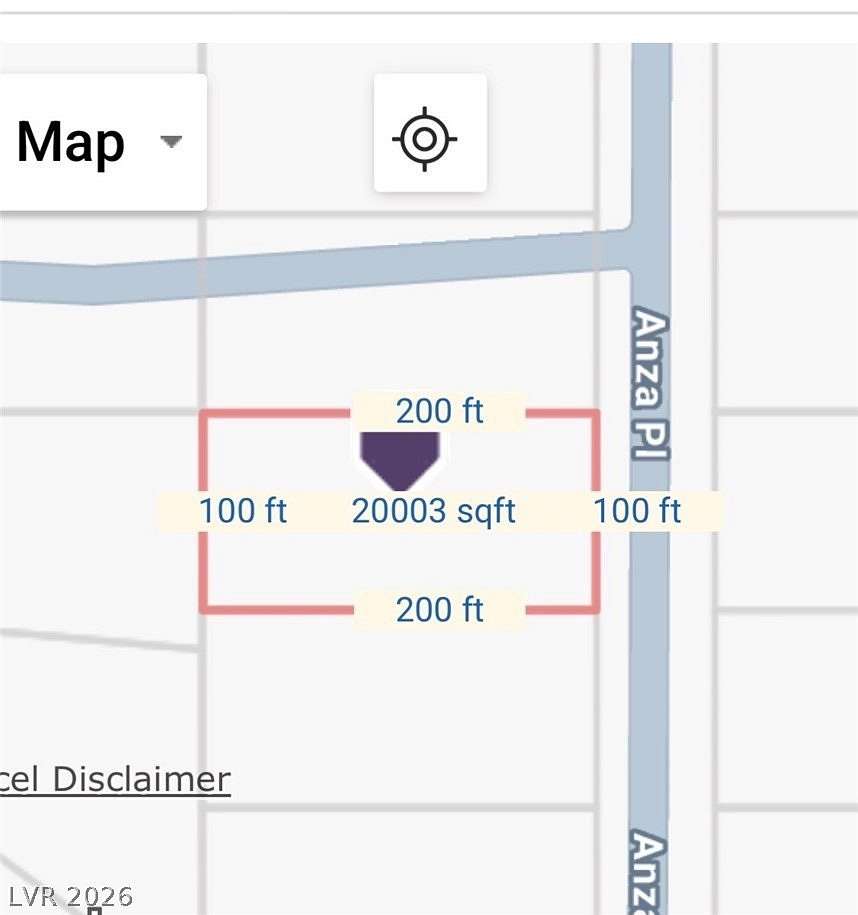Click the right 100 ft dimension label
858x915 pixels.
click(637, 511)
